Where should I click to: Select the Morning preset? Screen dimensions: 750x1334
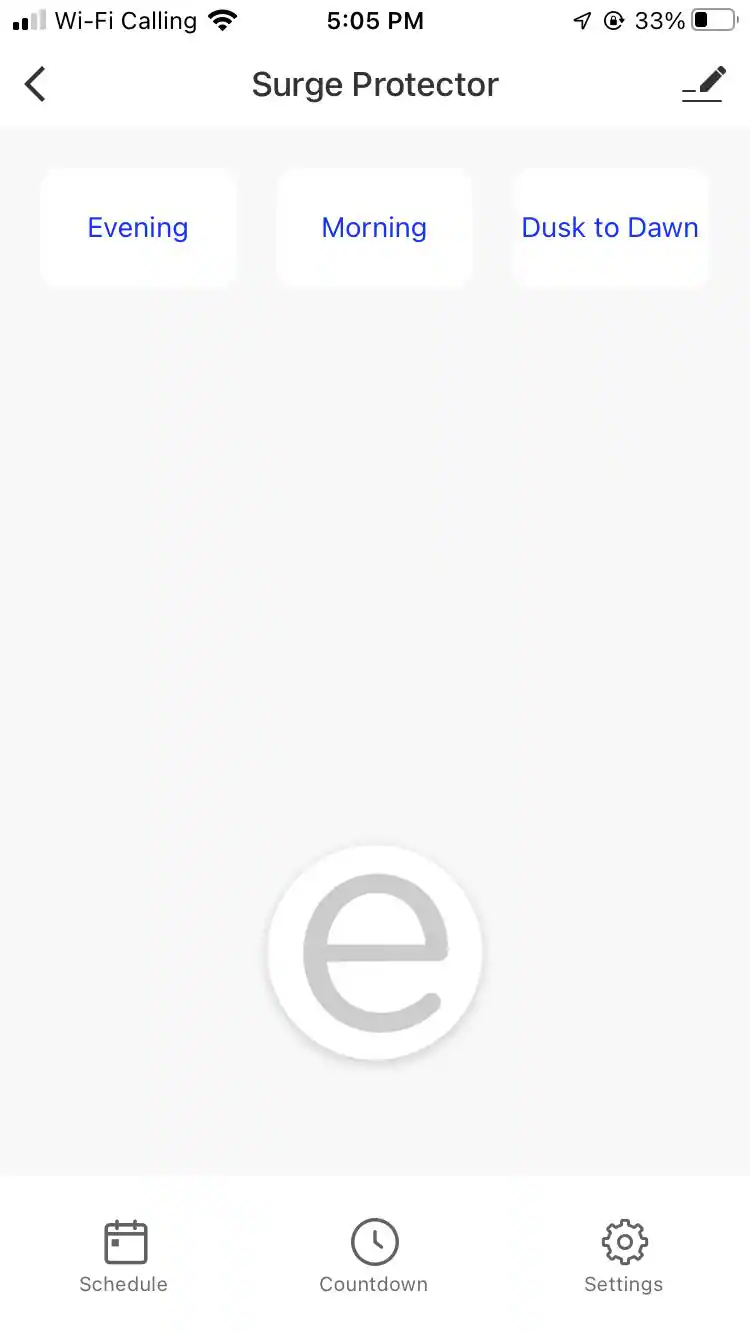click(374, 228)
